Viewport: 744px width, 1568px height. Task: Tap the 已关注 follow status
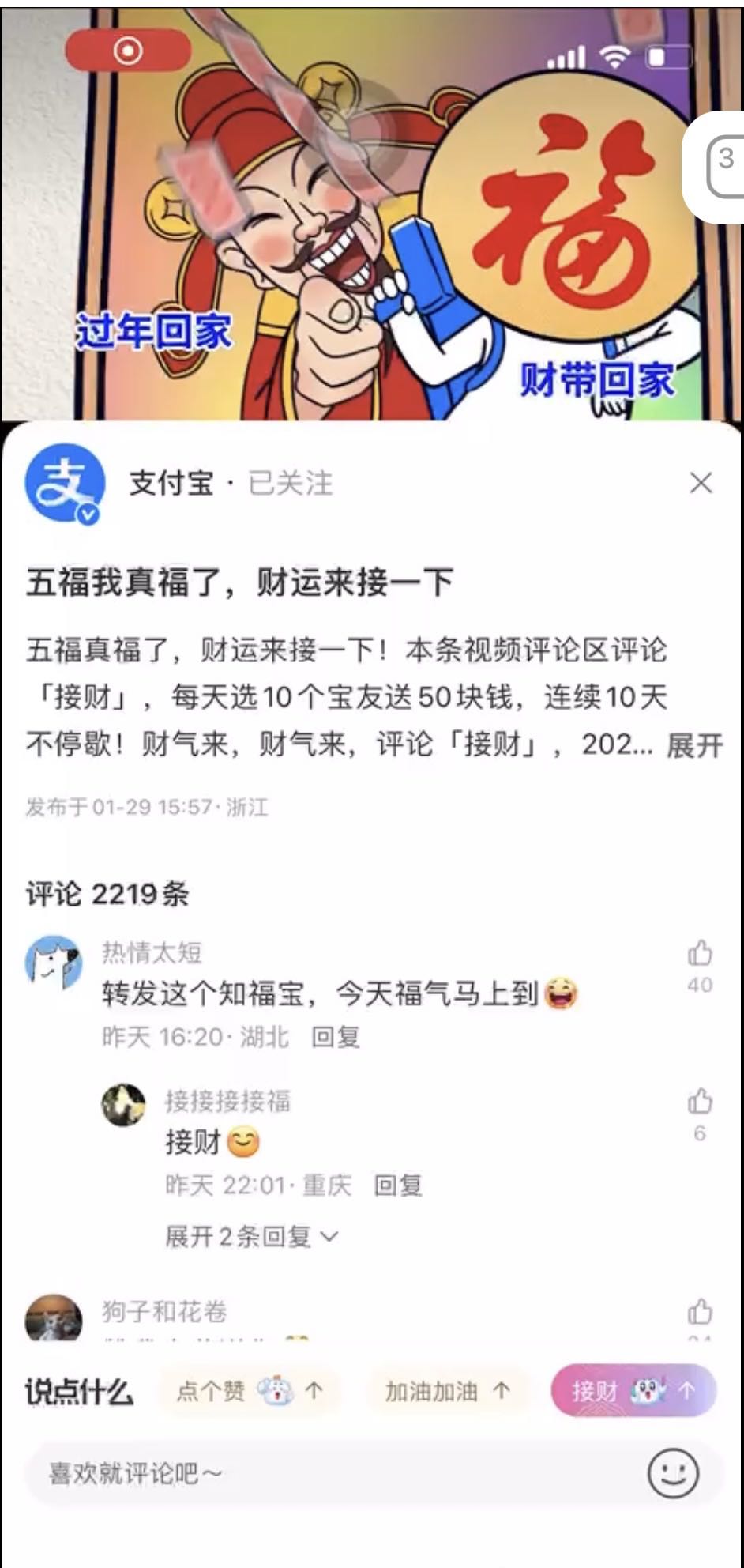coord(291,483)
